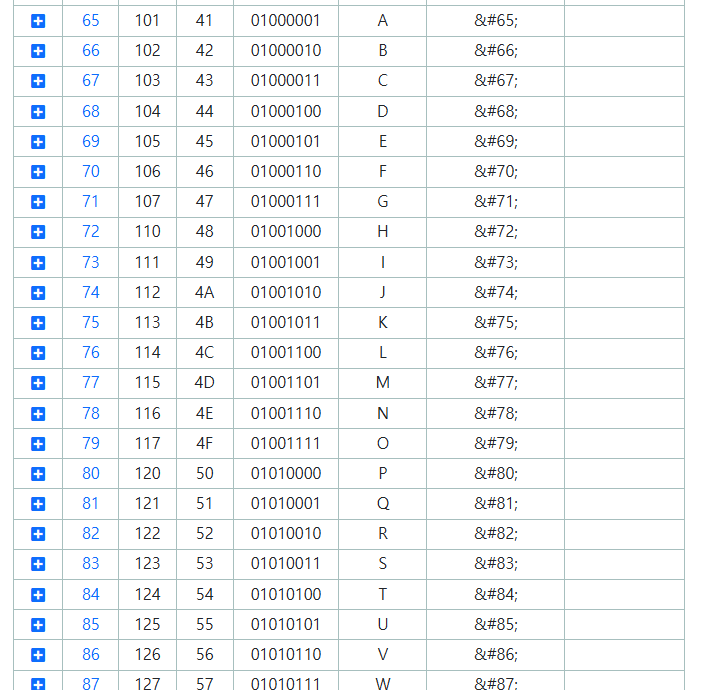
Task: Expand the row for letter O
Action: [38, 444]
